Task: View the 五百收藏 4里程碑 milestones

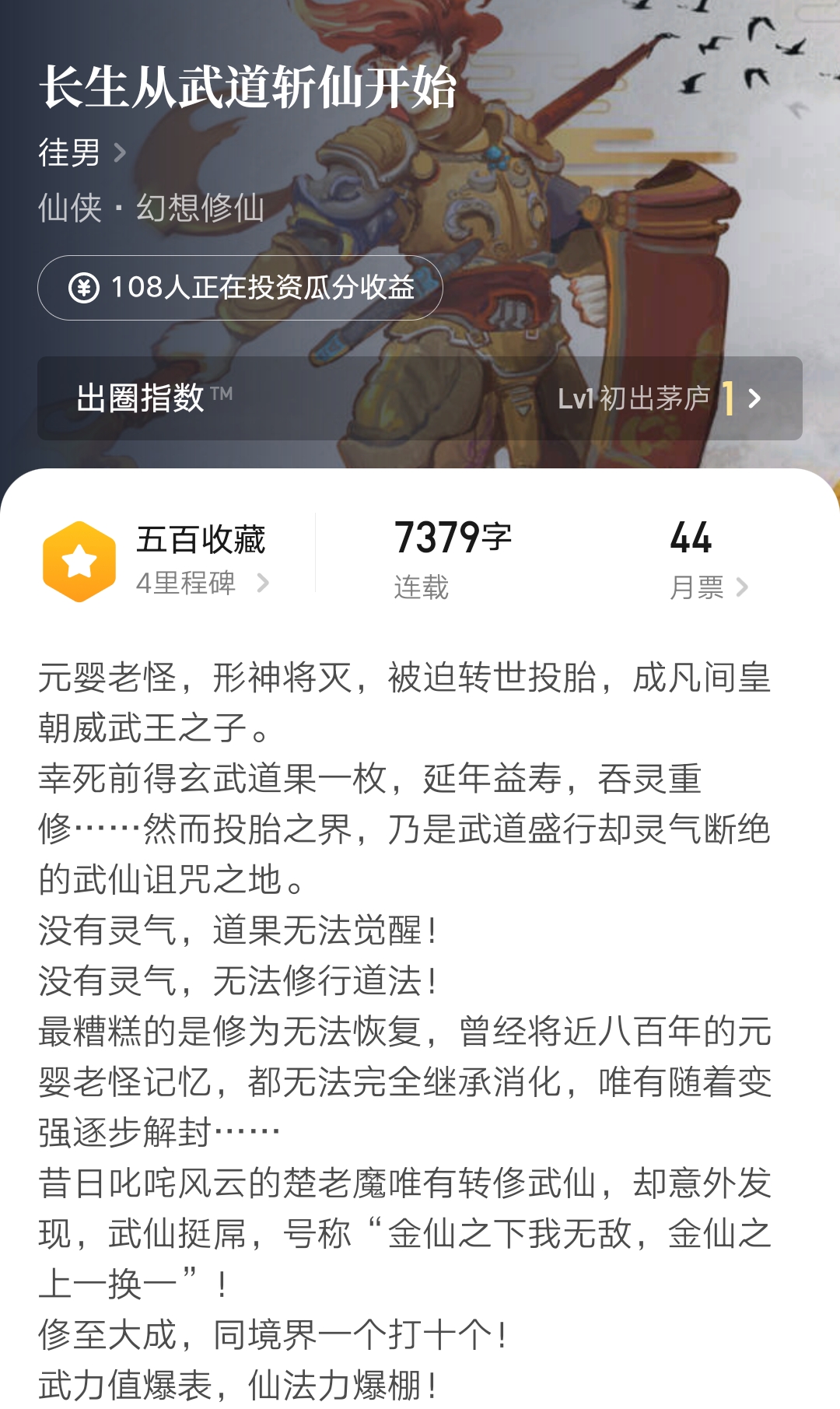Action: pos(157,561)
